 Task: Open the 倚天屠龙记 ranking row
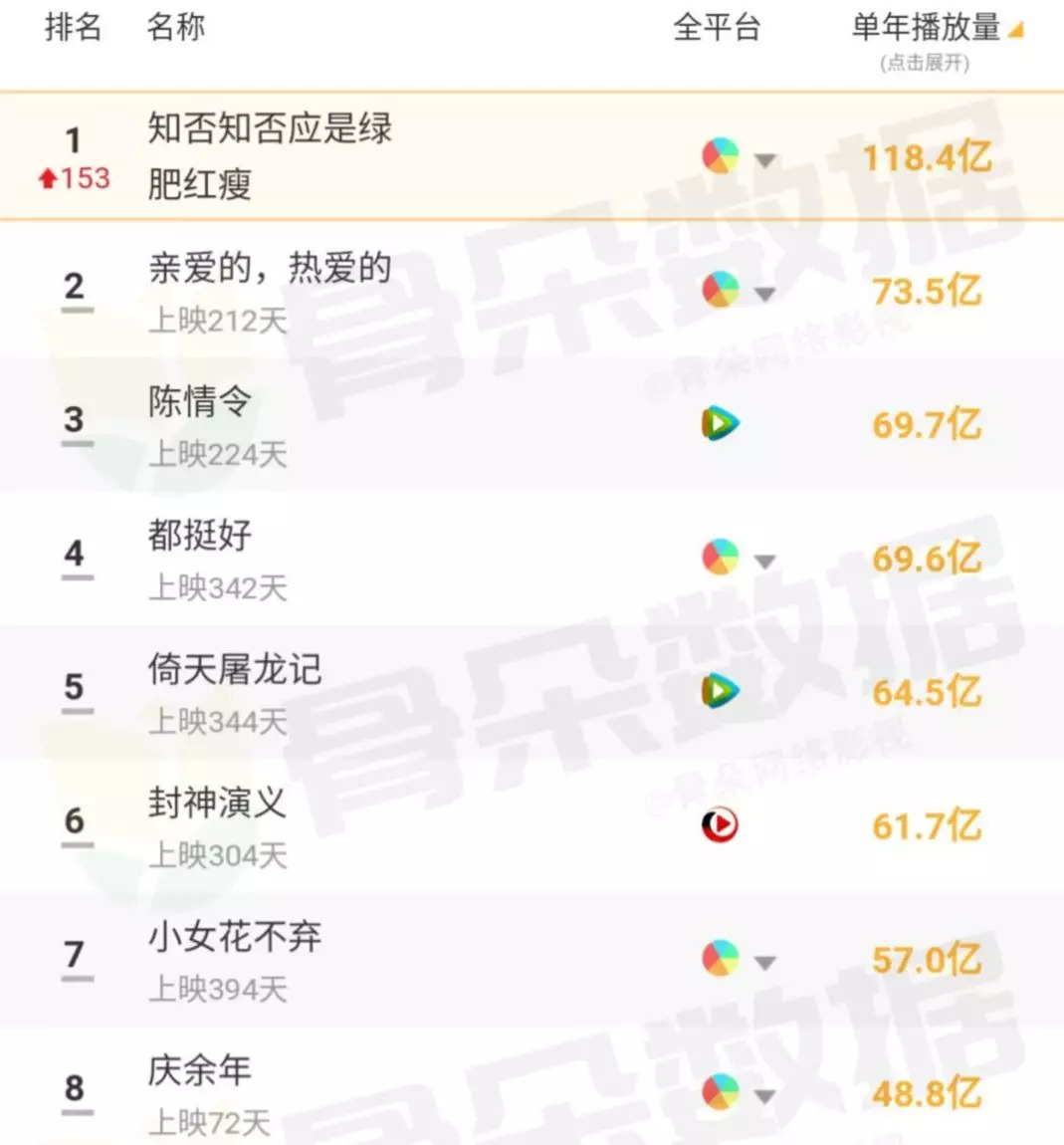point(235,669)
